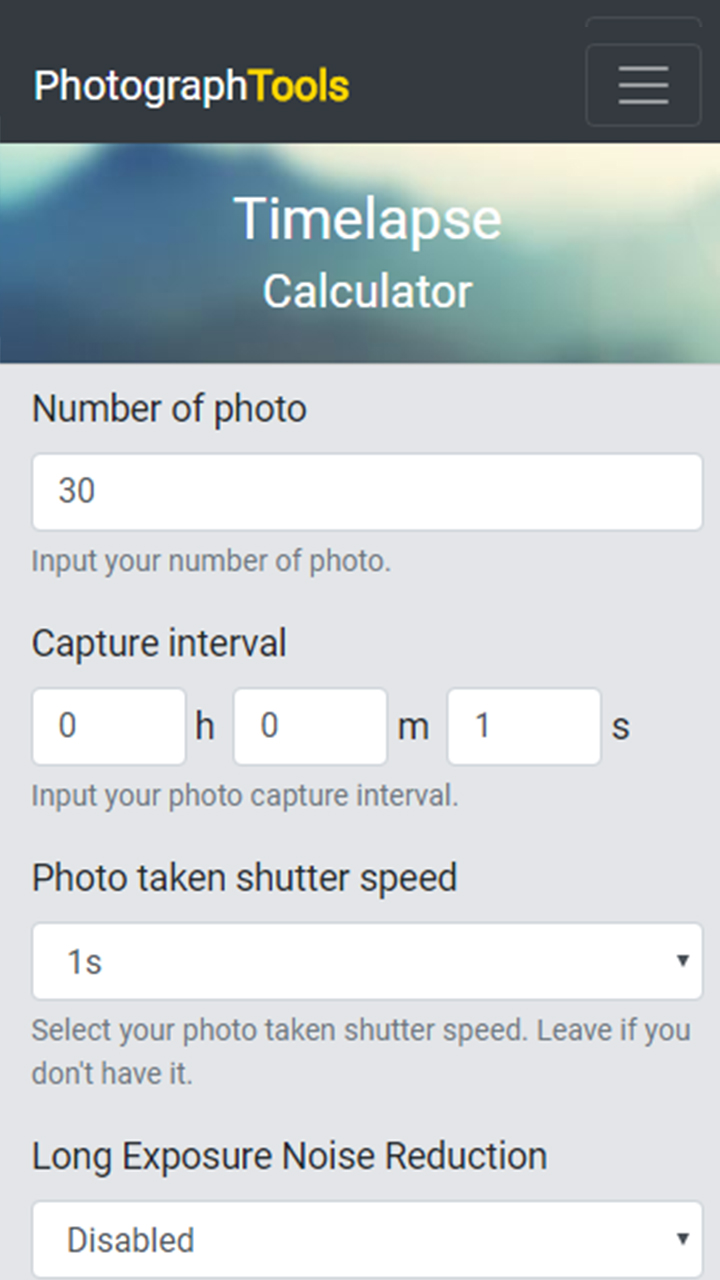The height and width of the screenshot is (1280, 720).
Task: Click the Noise Reduction dropdown arrow
Action: pyautogui.click(x=684, y=1239)
